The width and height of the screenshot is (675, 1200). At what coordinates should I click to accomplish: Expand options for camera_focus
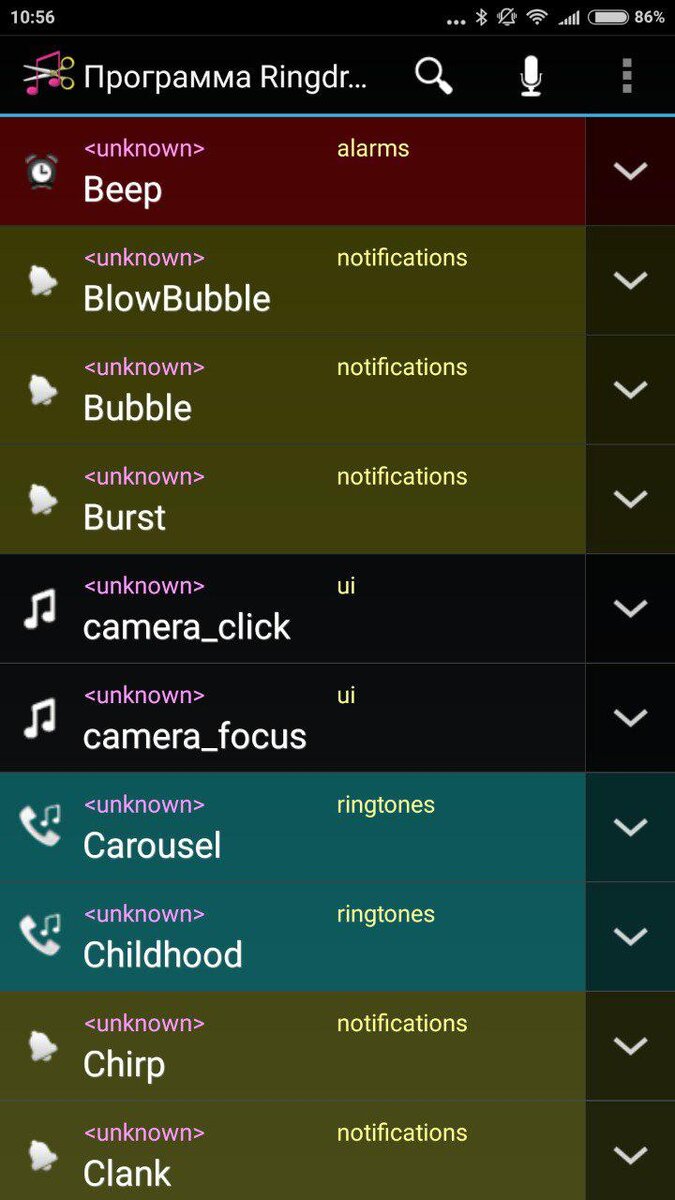tap(630, 718)
